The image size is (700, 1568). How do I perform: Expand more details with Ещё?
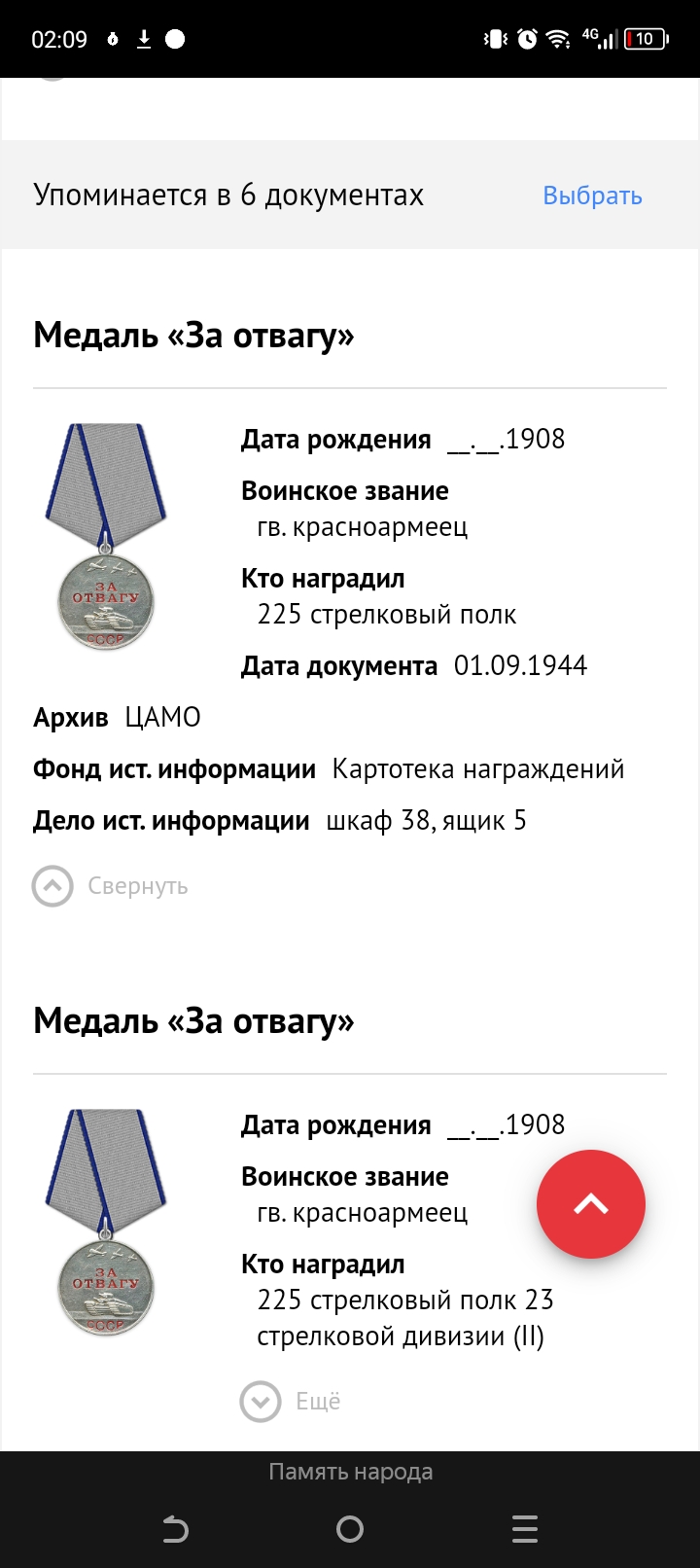pos(291,1402)
